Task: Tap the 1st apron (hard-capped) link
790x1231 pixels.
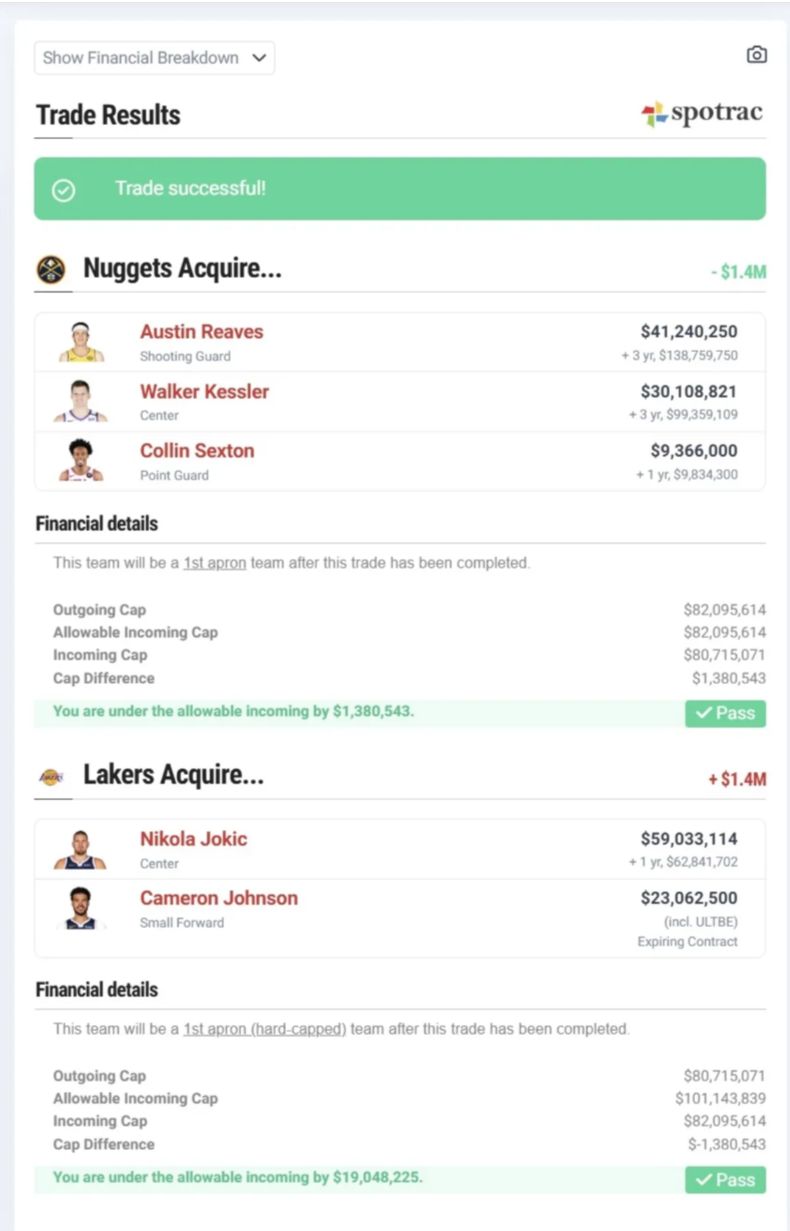Action: 265,1029
